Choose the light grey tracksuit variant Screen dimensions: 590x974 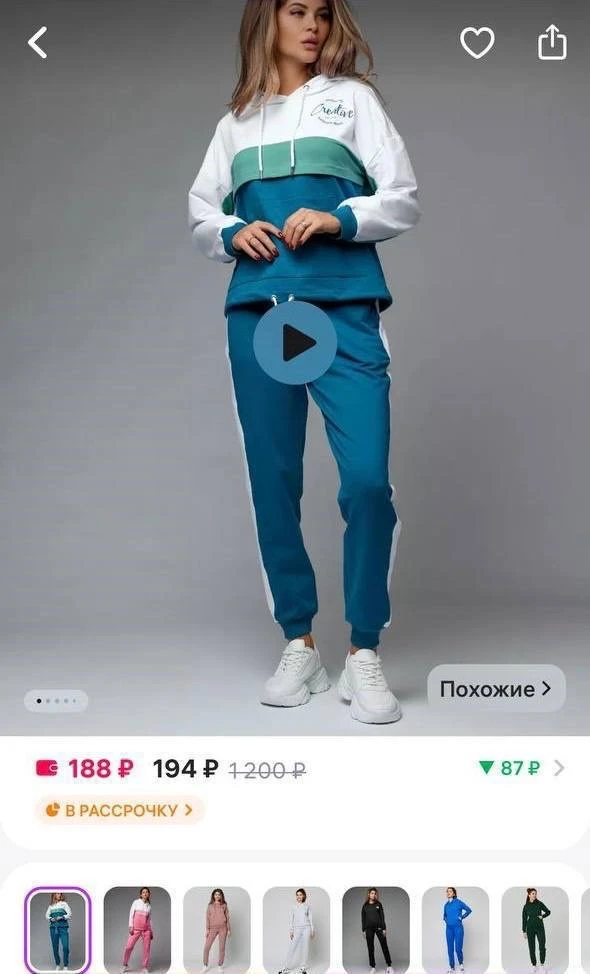pyautogui.click(x=296, y=930)
